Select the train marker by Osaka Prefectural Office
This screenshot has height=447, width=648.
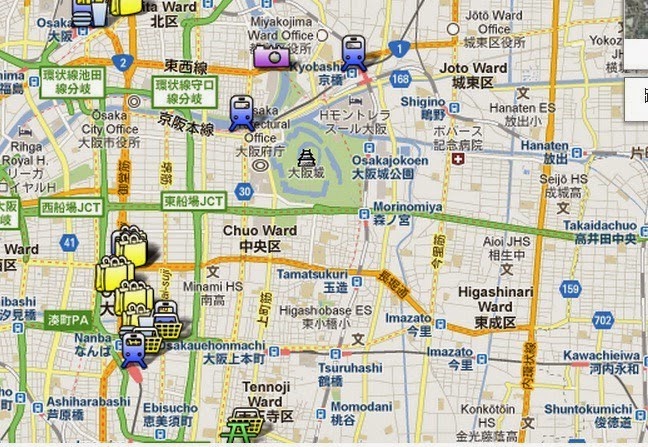coord(241,112)
